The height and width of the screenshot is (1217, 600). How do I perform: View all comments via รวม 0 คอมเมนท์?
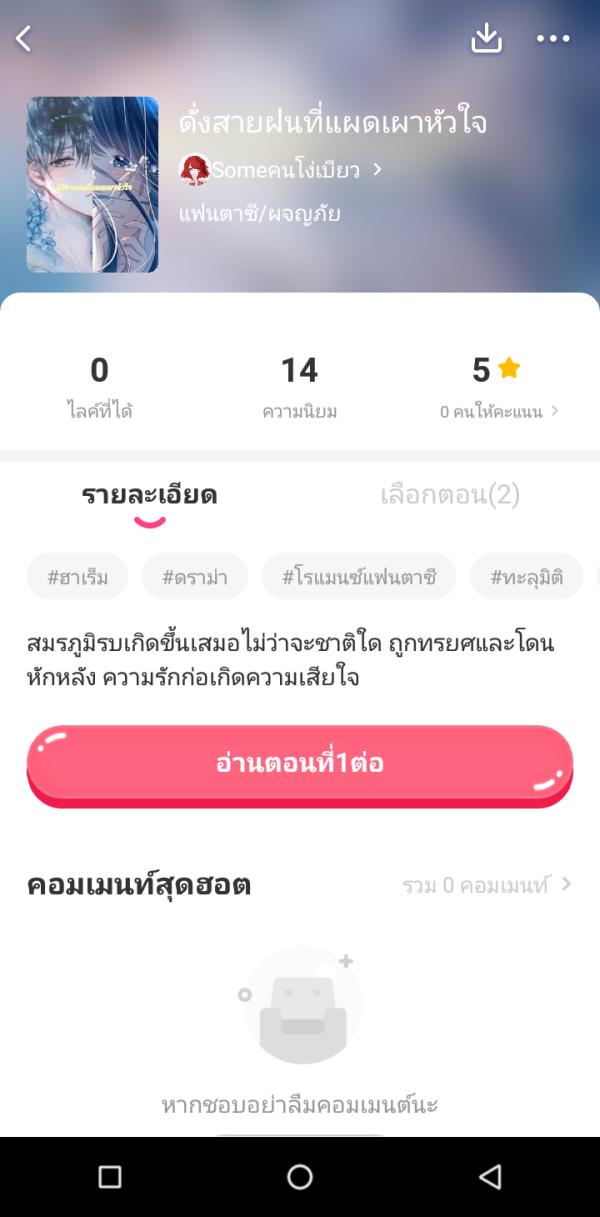[x=486, y=885]
